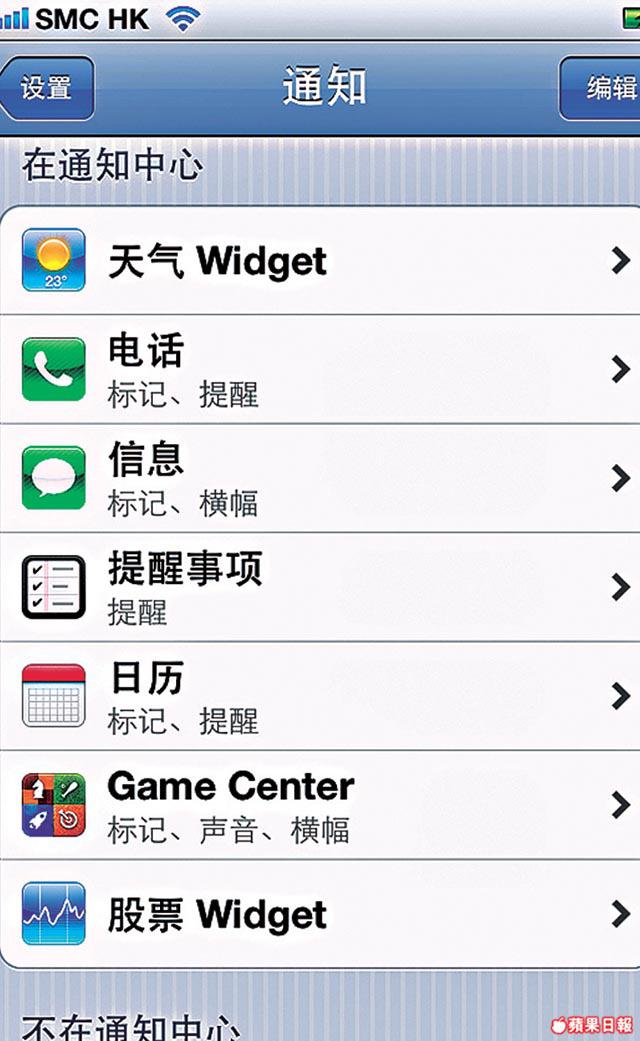Open 信息 notification settings
640x1041 pixels.
pyautogui.click(x=320, y=478)
